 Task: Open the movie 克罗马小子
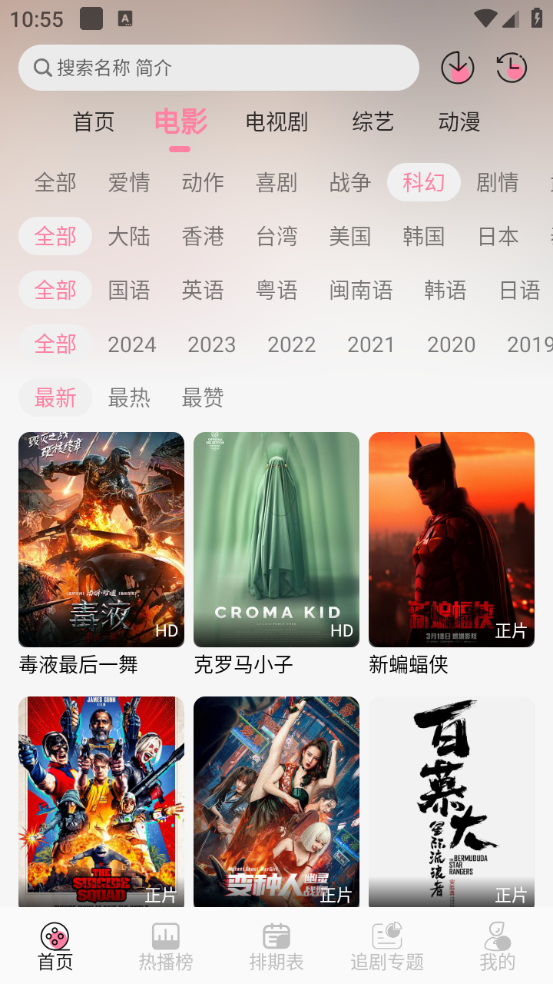tap(276, 554)
